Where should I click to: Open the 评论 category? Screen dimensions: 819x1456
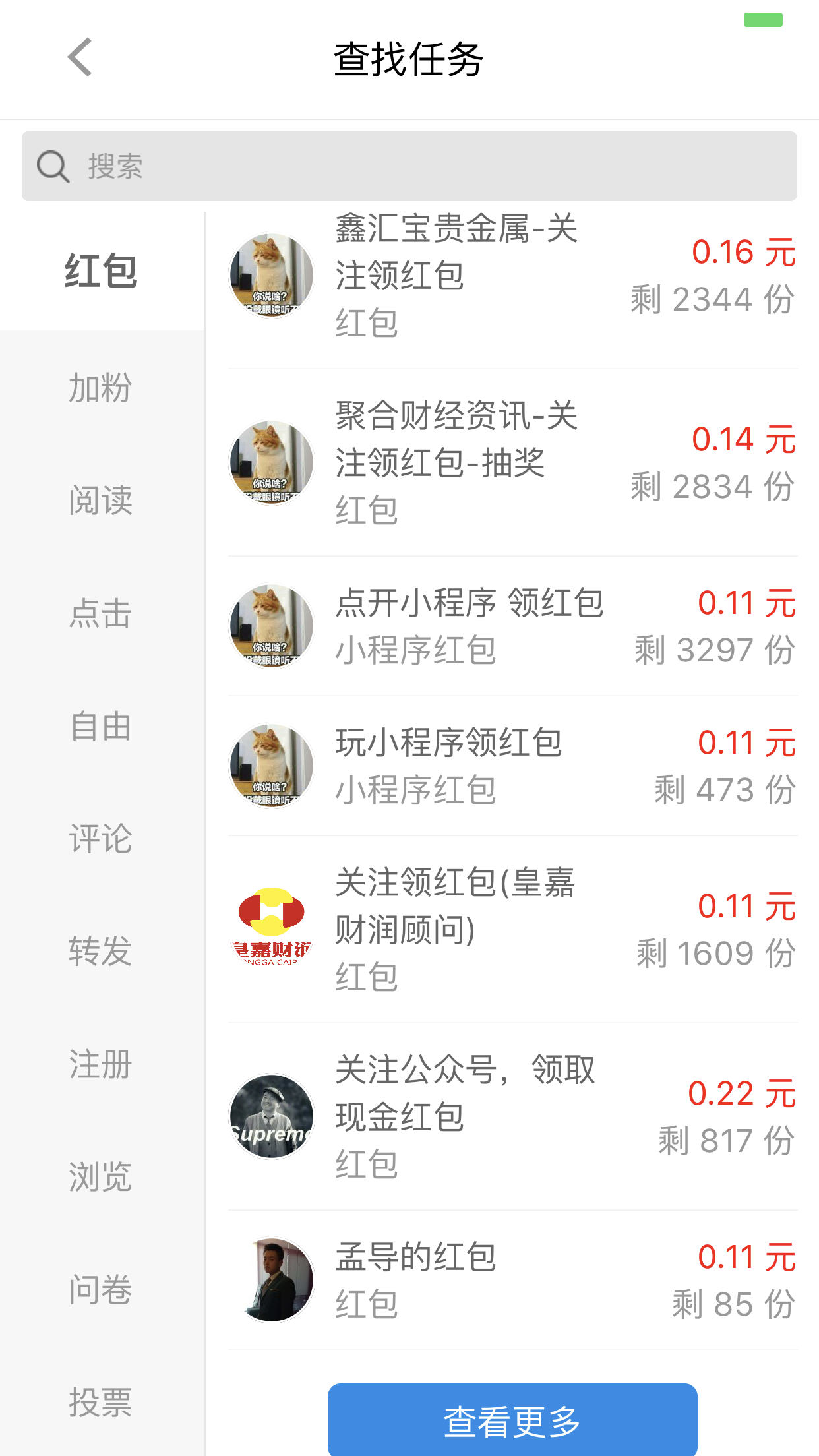(x=102, y=839)
